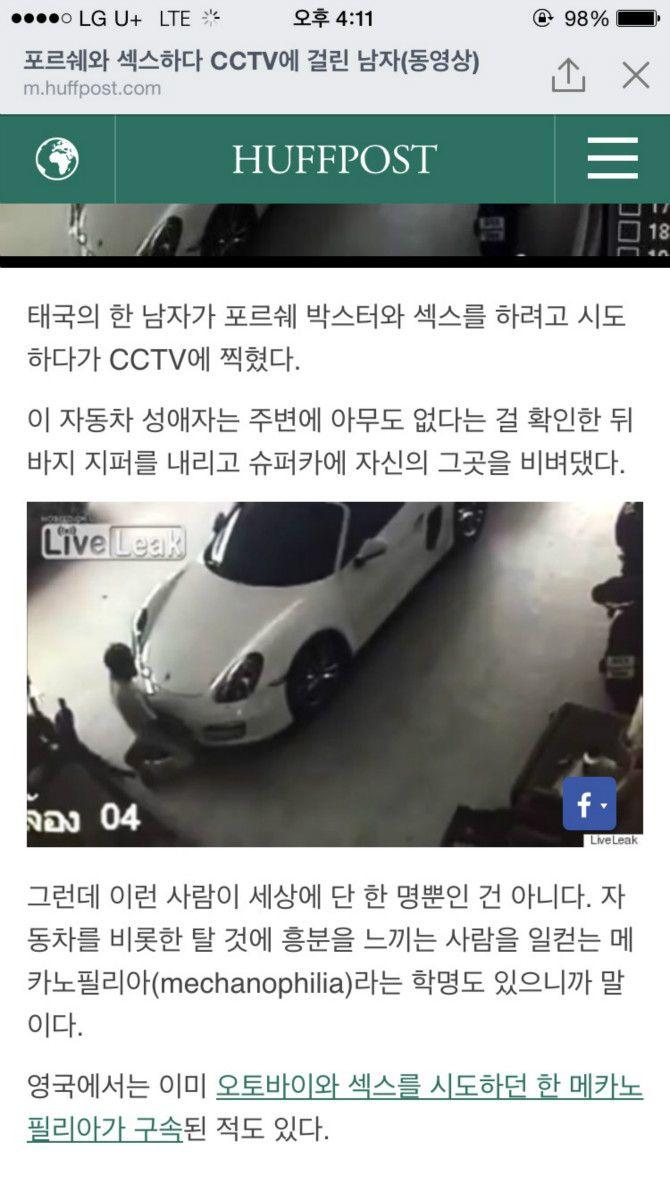Go to the HuffPost home page

coord(334,159)
